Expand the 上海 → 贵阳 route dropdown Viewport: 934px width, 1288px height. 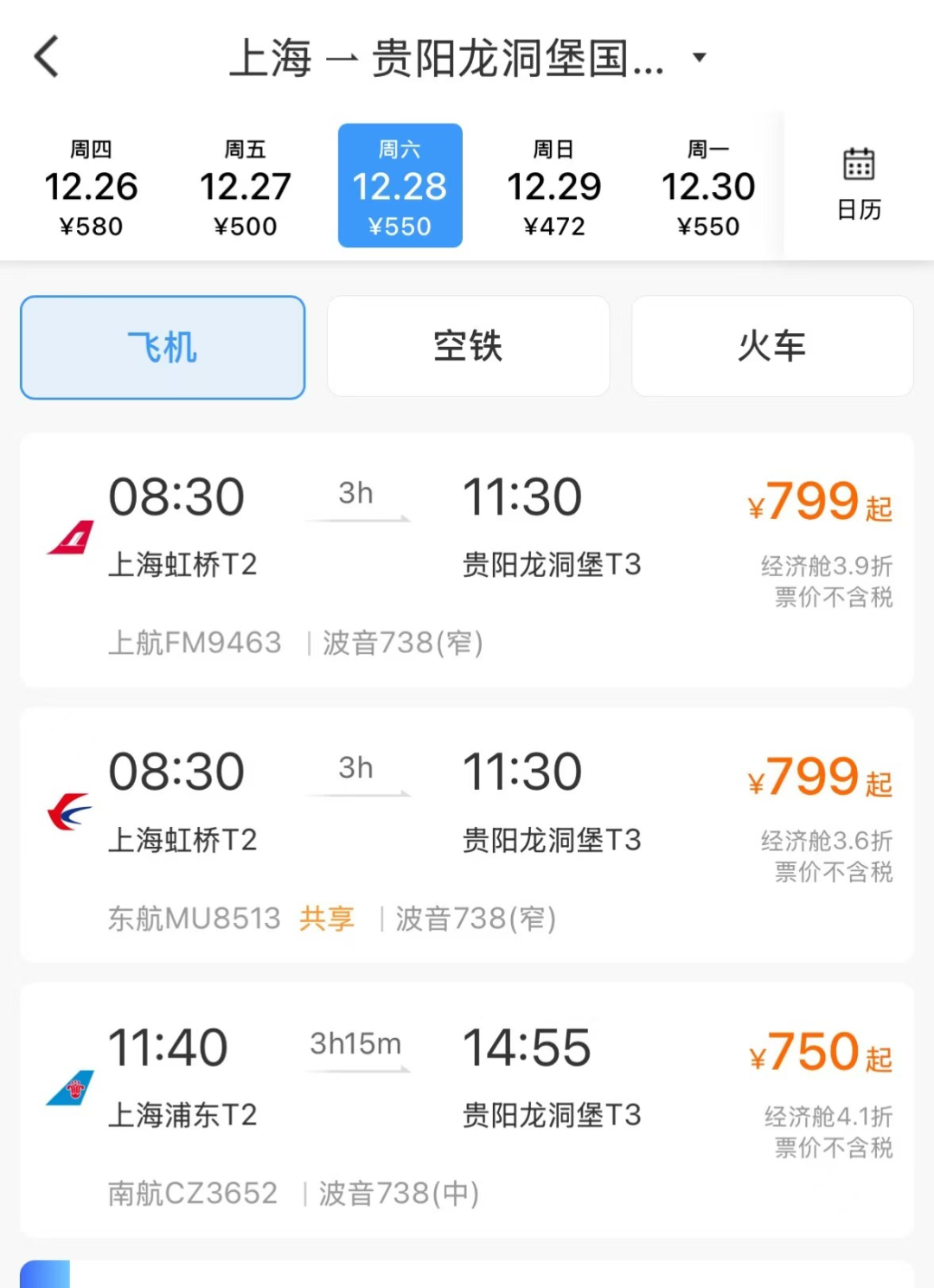[x=699, y=58]
